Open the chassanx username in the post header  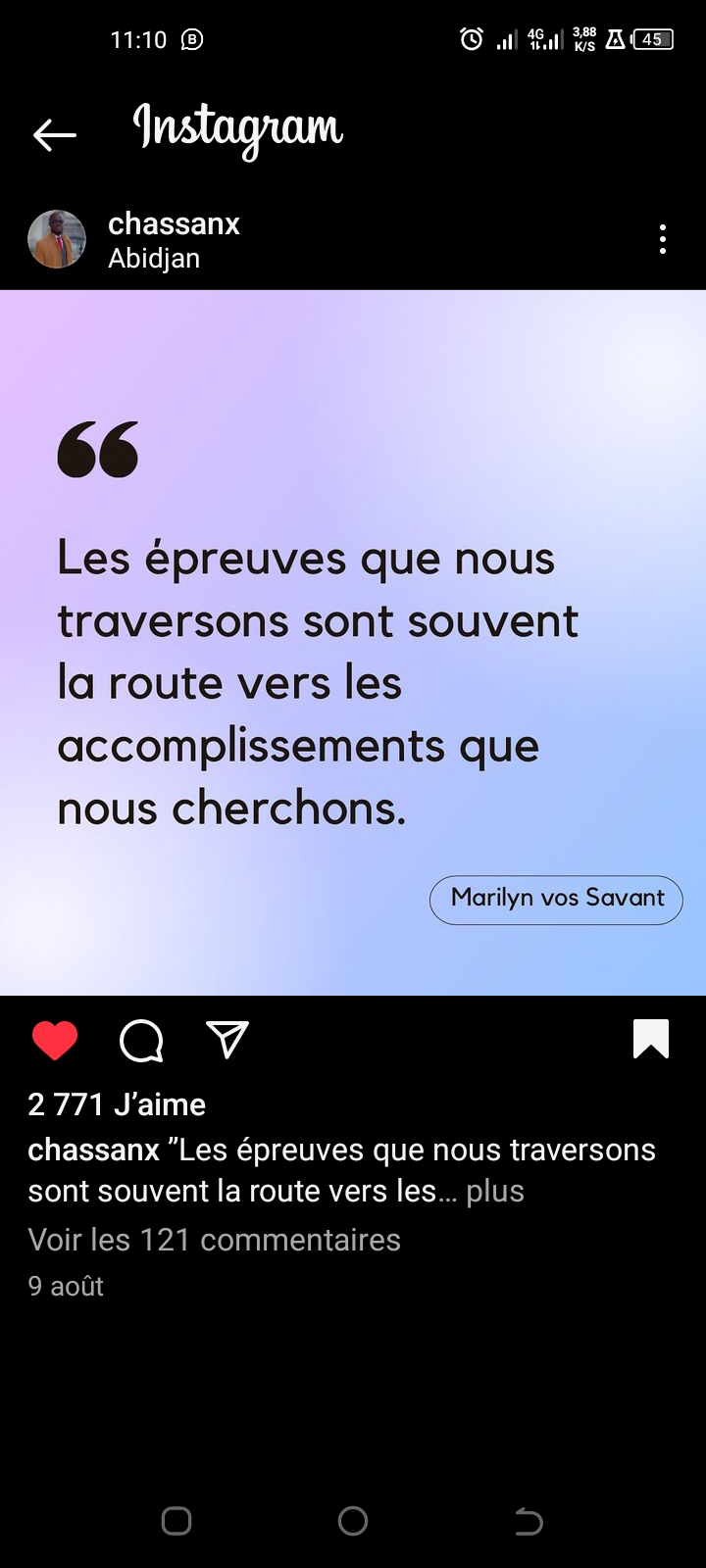click(174, 223)
